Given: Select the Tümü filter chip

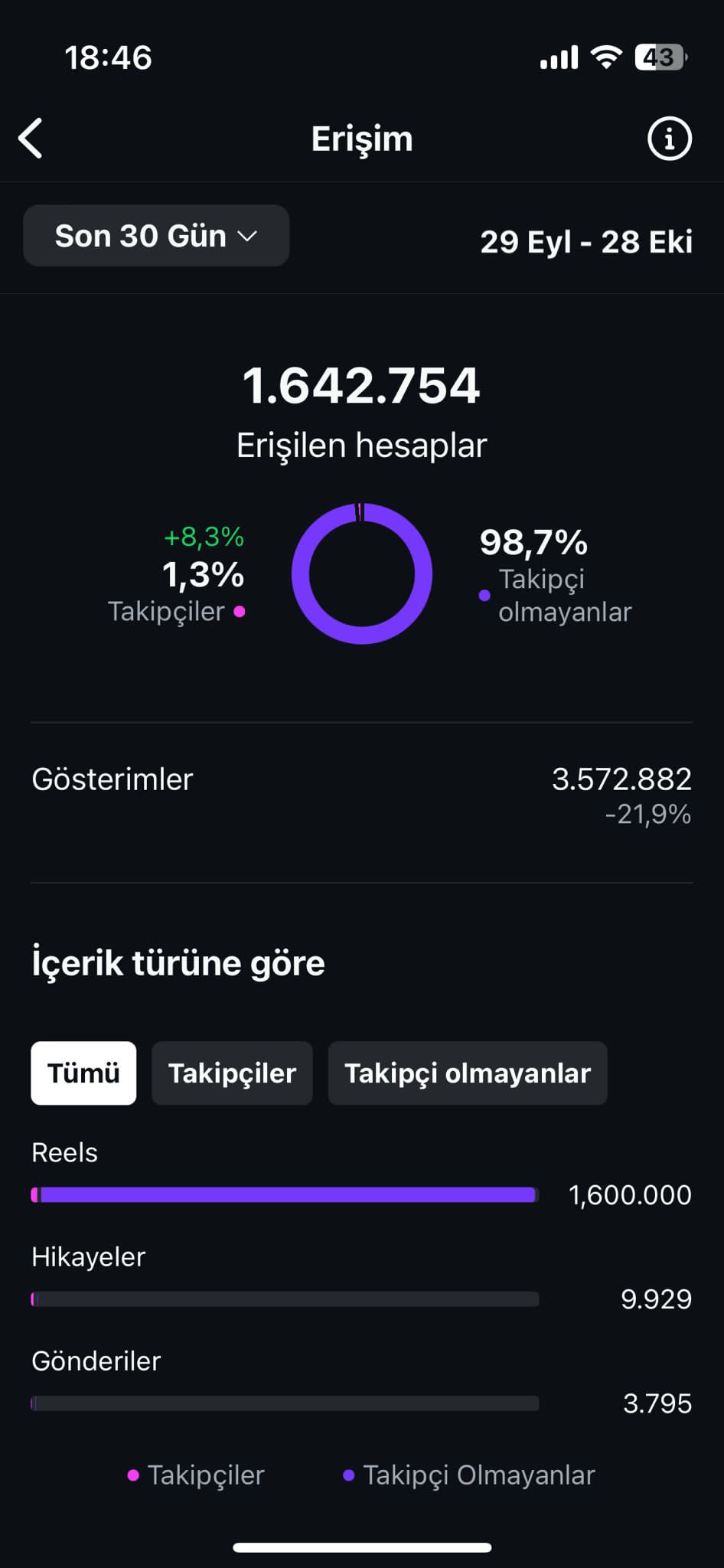Looking at the screenshot, I should tap(83, 1073).
